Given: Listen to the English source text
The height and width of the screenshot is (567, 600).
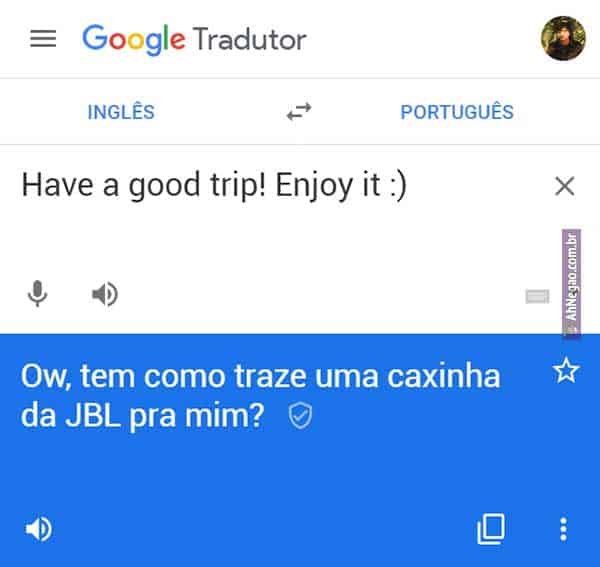Looking at the screenshot, I should (x=104, y=294).
